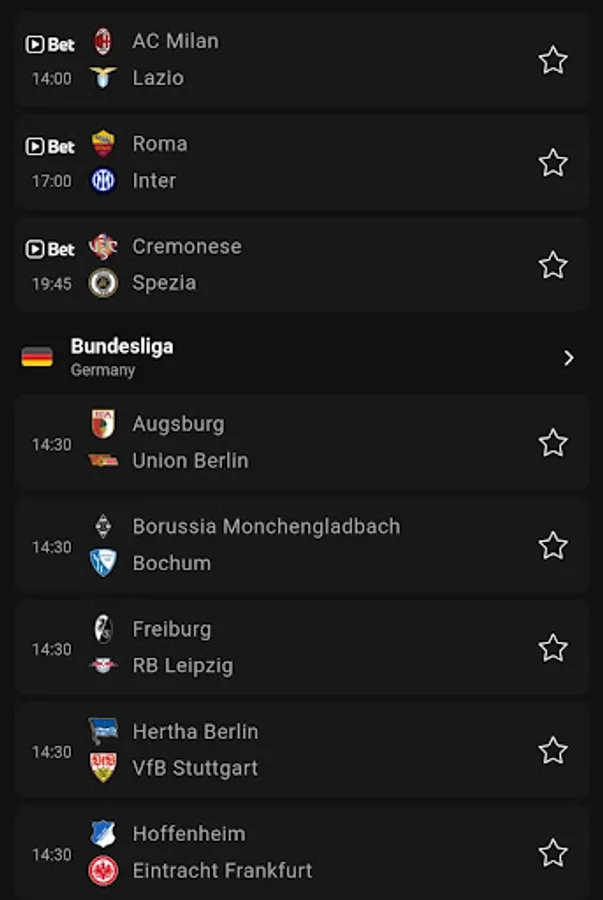Image resolution: width=603 pixels, height=900 pixels.
Task: Favorite the Augsburg vs Union Berlin match
Action: pos(553,443)
